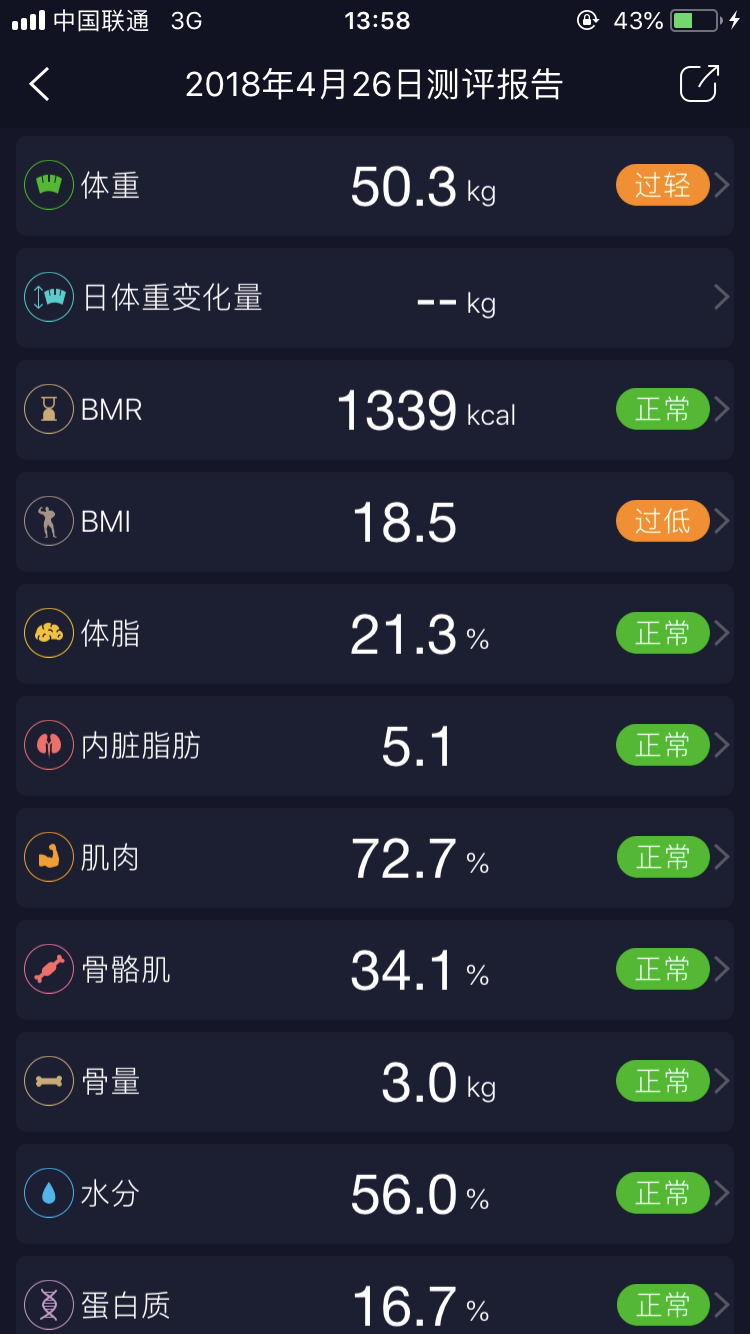View 体脂 21.3% details
This screenshot has height=1334, width=750.
click(x=375, y=634)
